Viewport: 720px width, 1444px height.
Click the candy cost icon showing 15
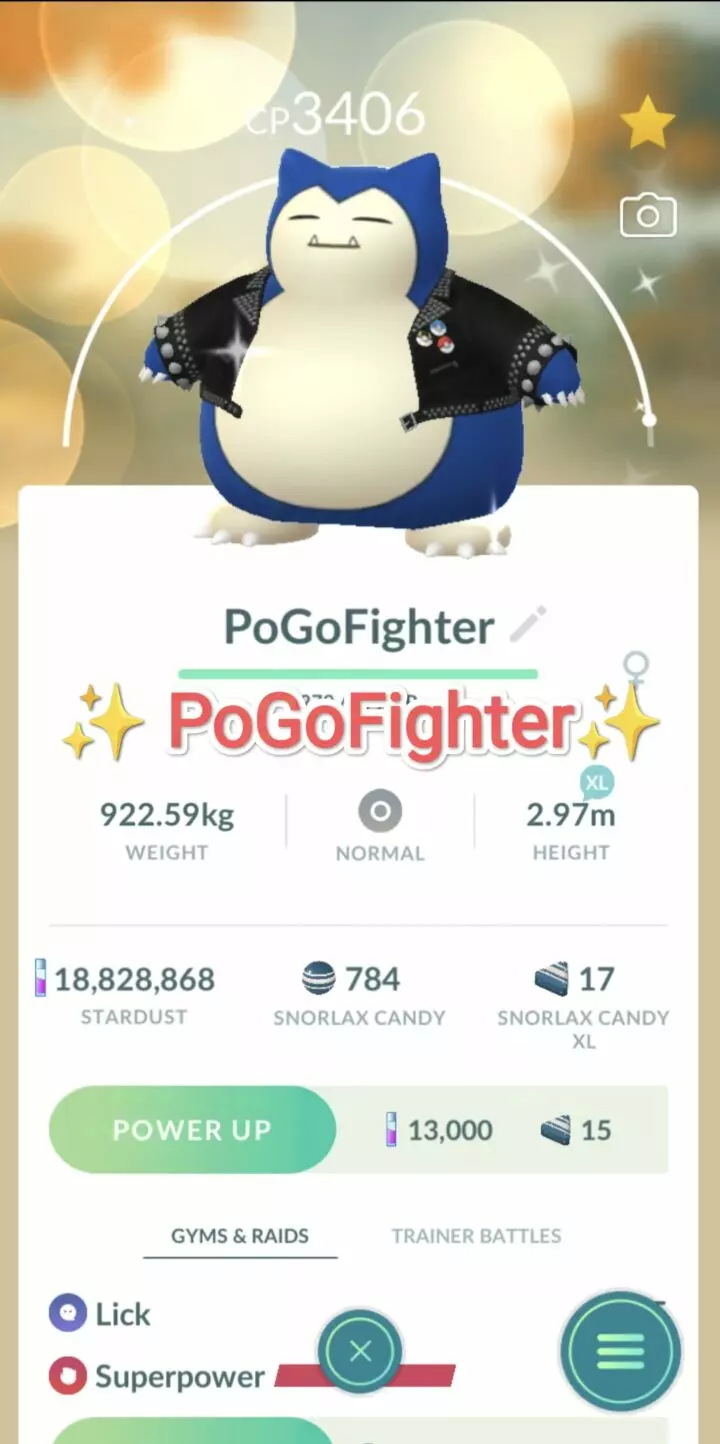[556, 1129]
